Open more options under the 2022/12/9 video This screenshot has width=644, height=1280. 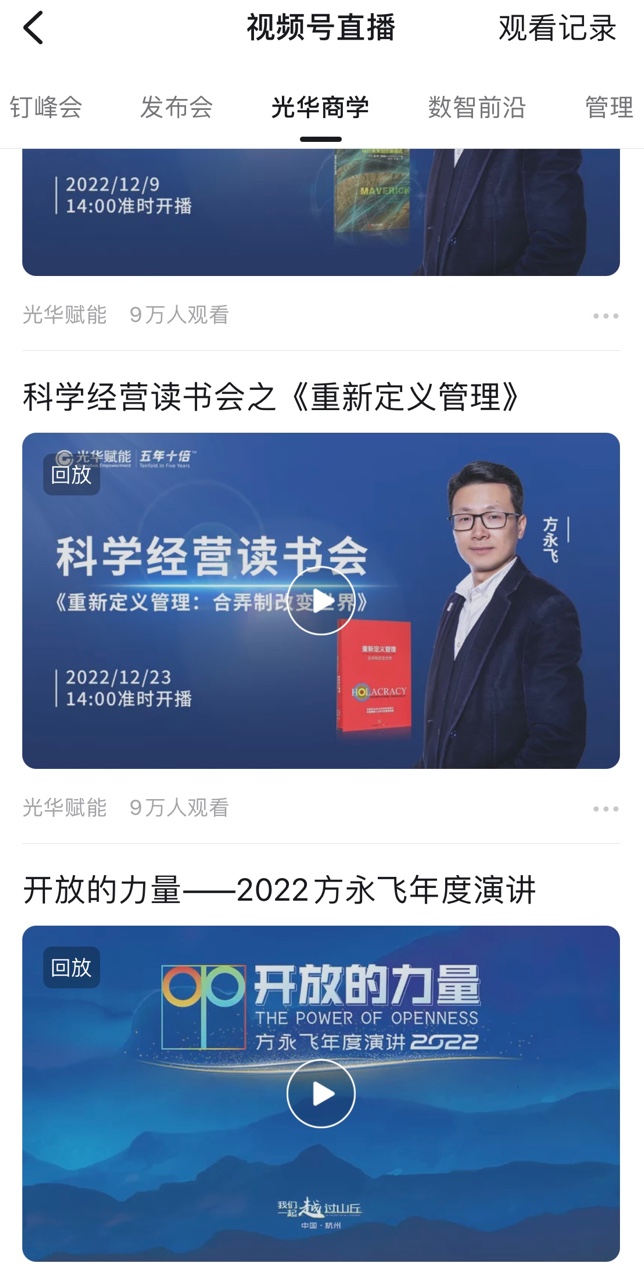605,315
